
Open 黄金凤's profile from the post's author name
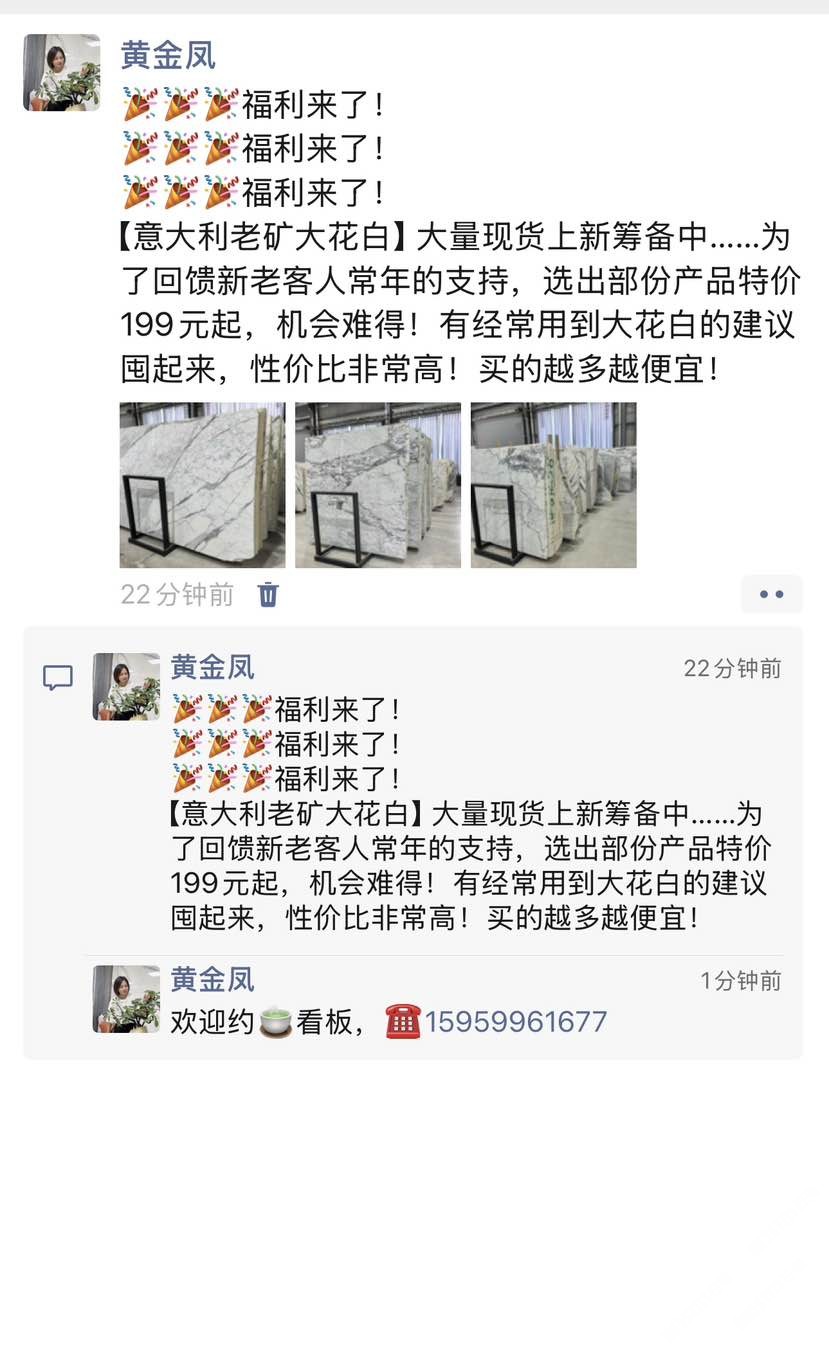pos(168,55)
